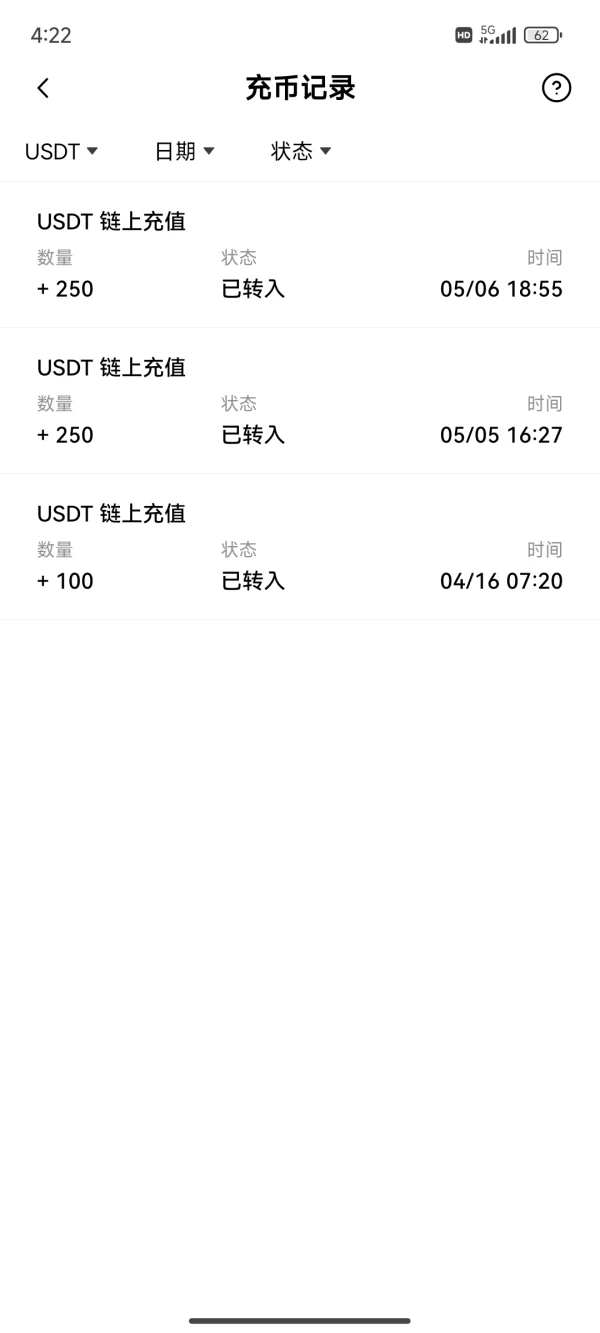
Task: View the deposit record from 05/05 16:27
Action: 300,401
